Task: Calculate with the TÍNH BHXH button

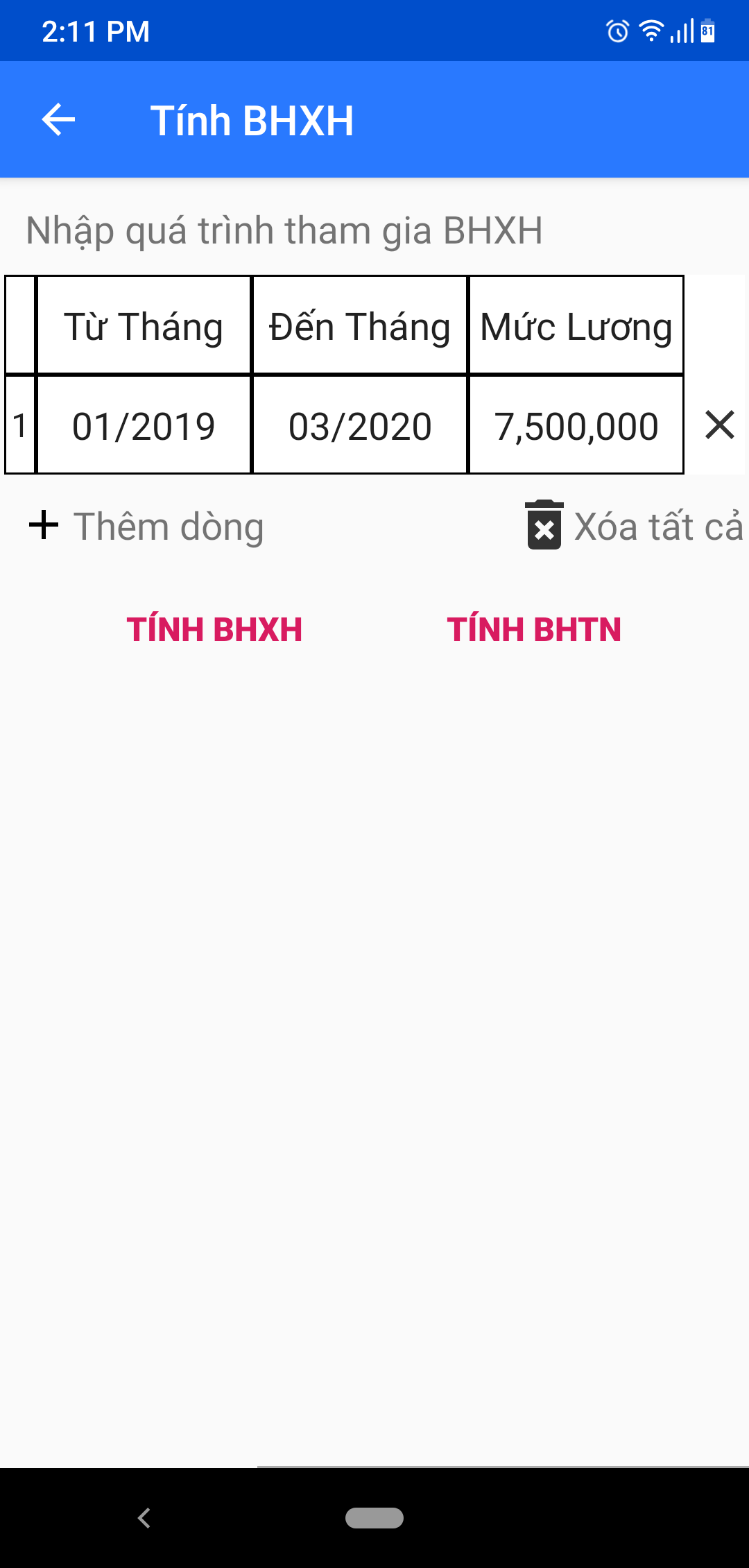Action: [214, 629]
